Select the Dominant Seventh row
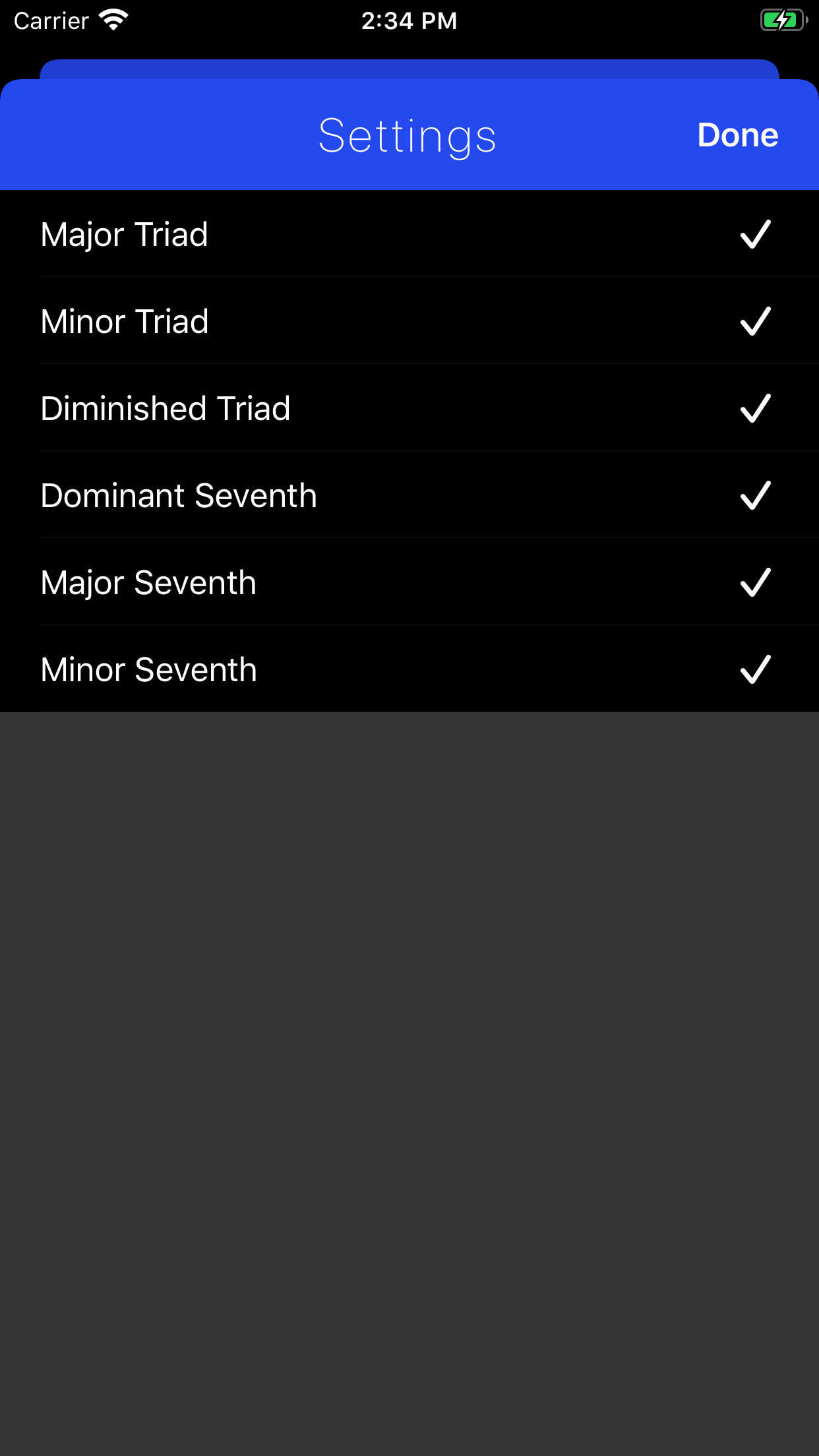The width and height of the screenshot is (819, 1456). tap(264, 495)
